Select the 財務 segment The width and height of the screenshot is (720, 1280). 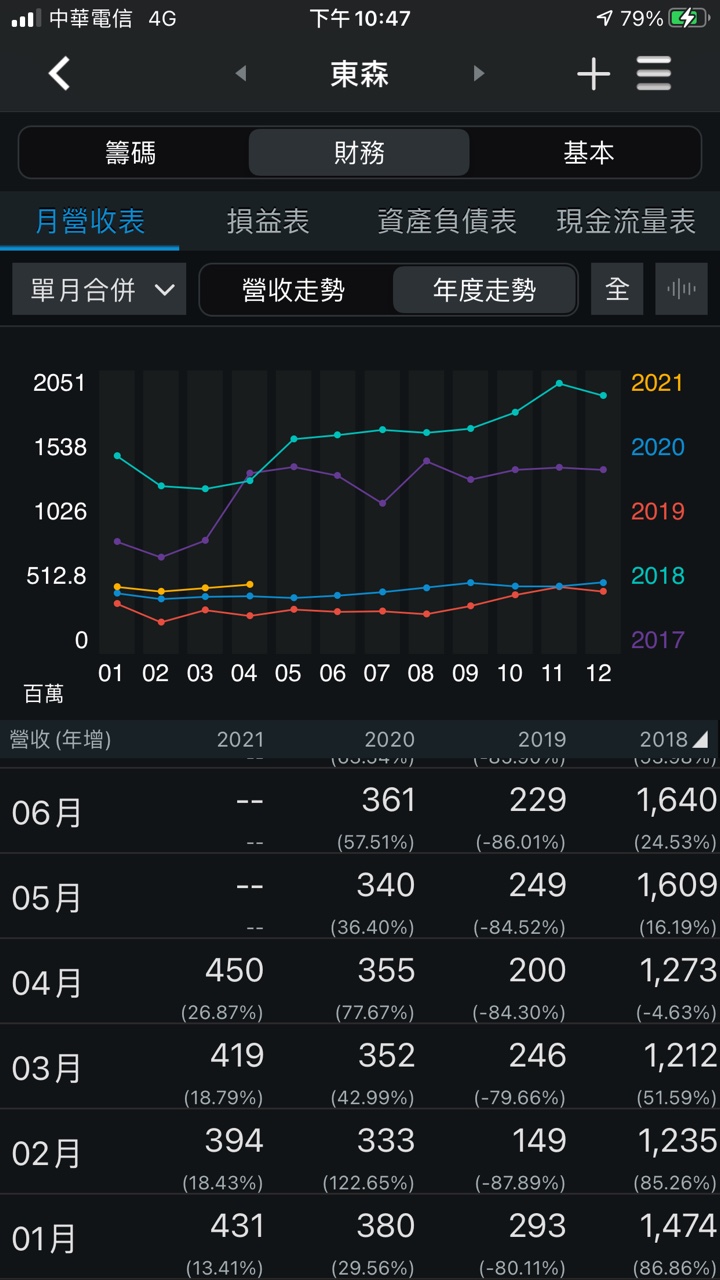359,153
